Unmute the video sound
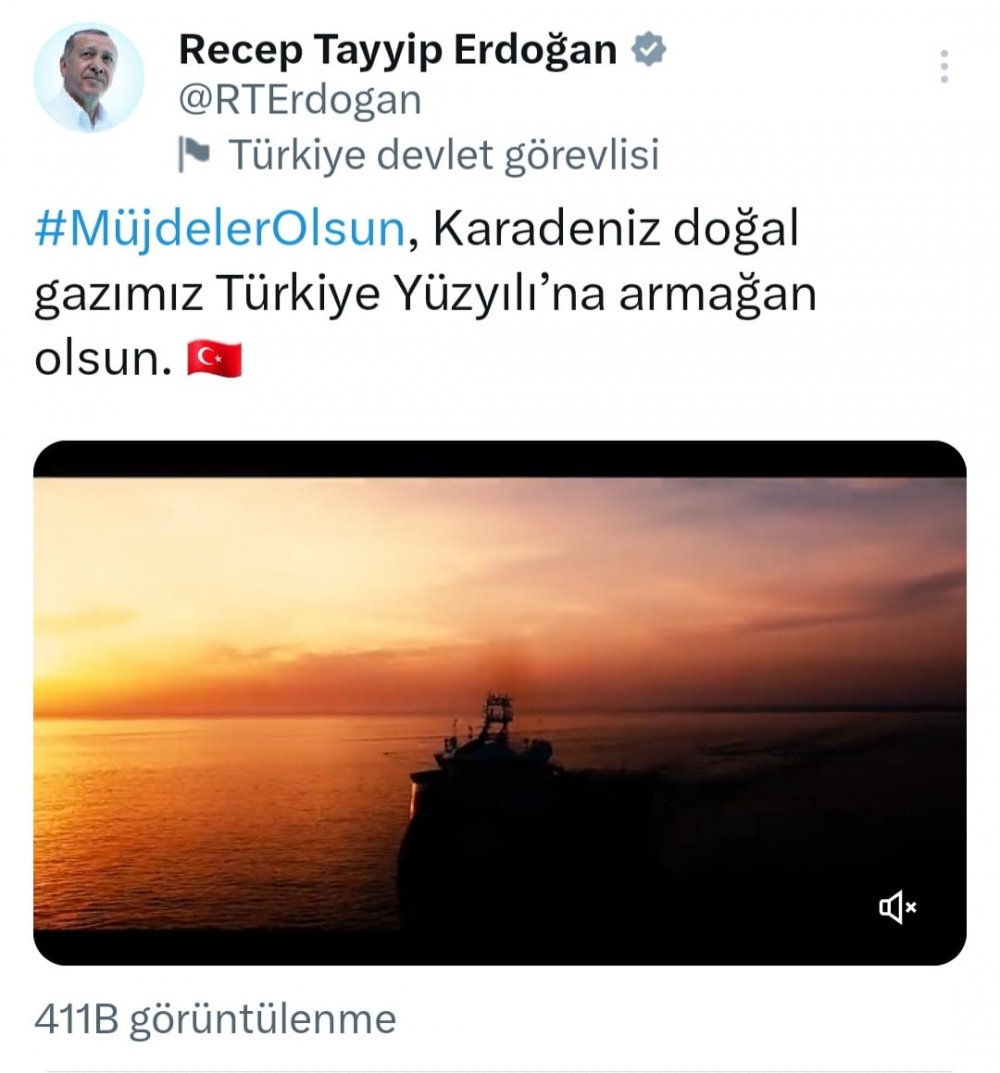Viewport: 1000px width, 1073px height. (x=897, y=908)
